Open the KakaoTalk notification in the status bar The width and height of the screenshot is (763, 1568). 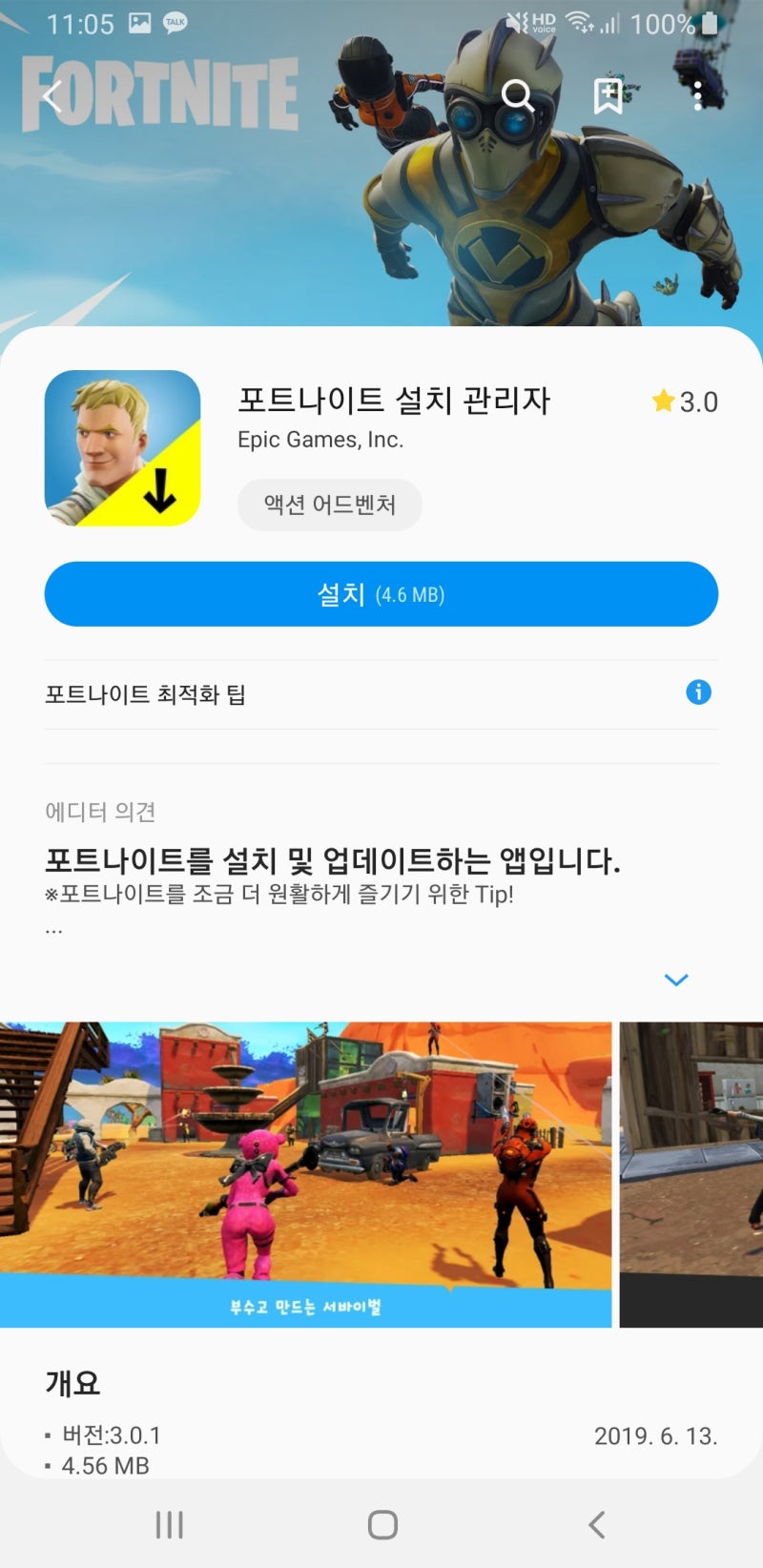(x=174, y=20)
